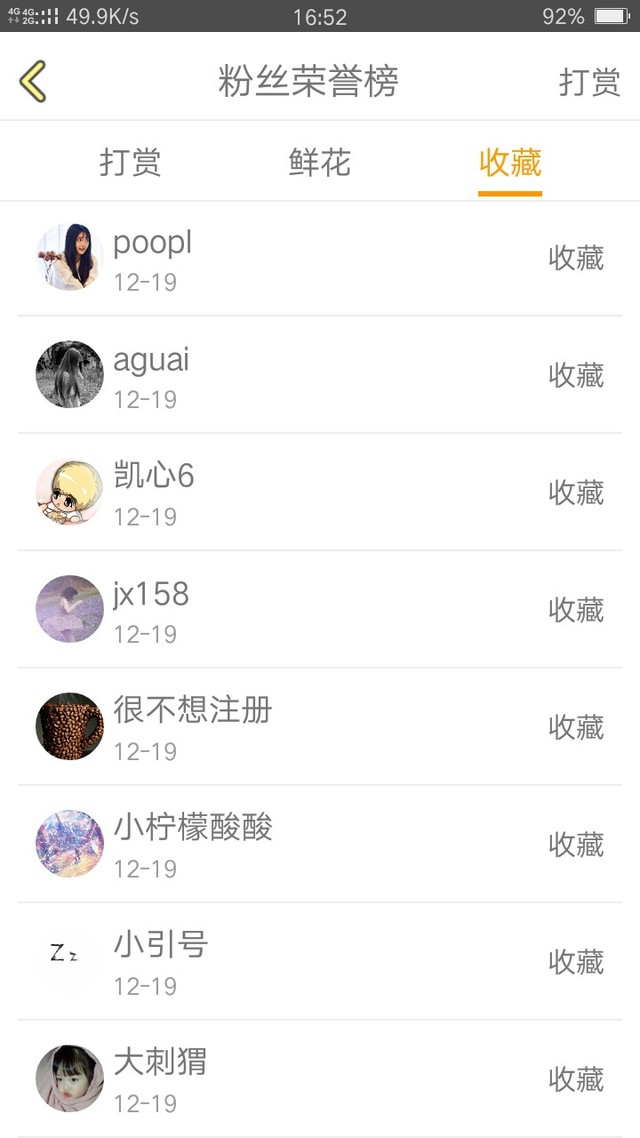Open the row for 小柠檬酸酸
The width and height of the screenshot is (640, 1138).
coord(320,844)
